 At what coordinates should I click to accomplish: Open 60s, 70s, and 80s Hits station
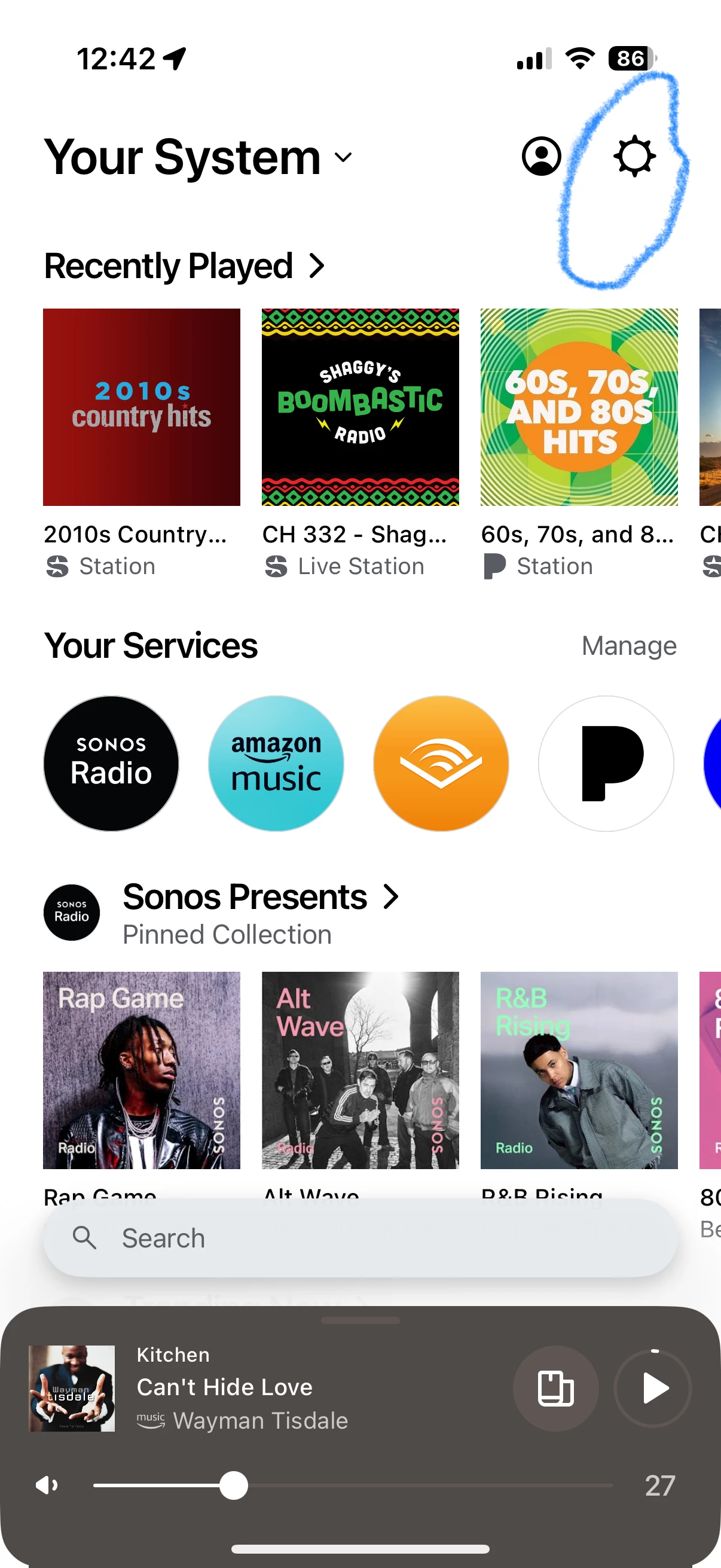579,407
